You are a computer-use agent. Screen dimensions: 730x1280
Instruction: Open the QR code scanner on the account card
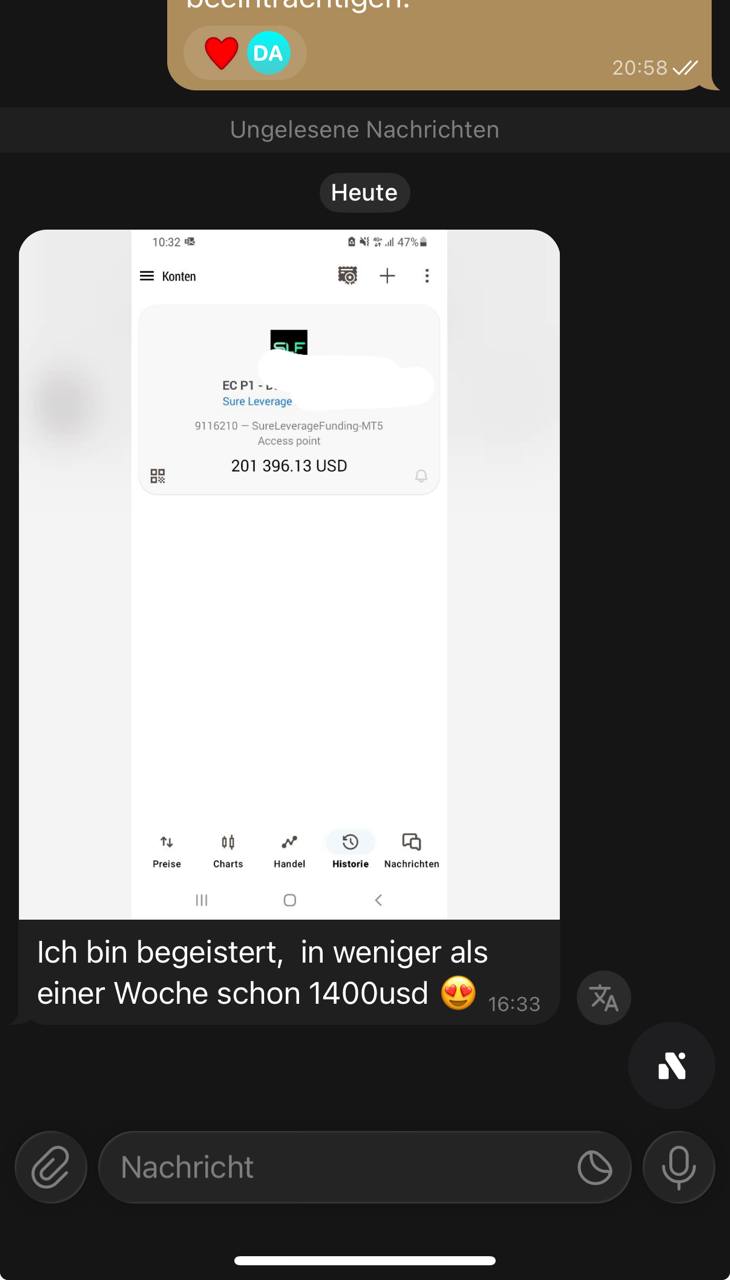point(157,476)
